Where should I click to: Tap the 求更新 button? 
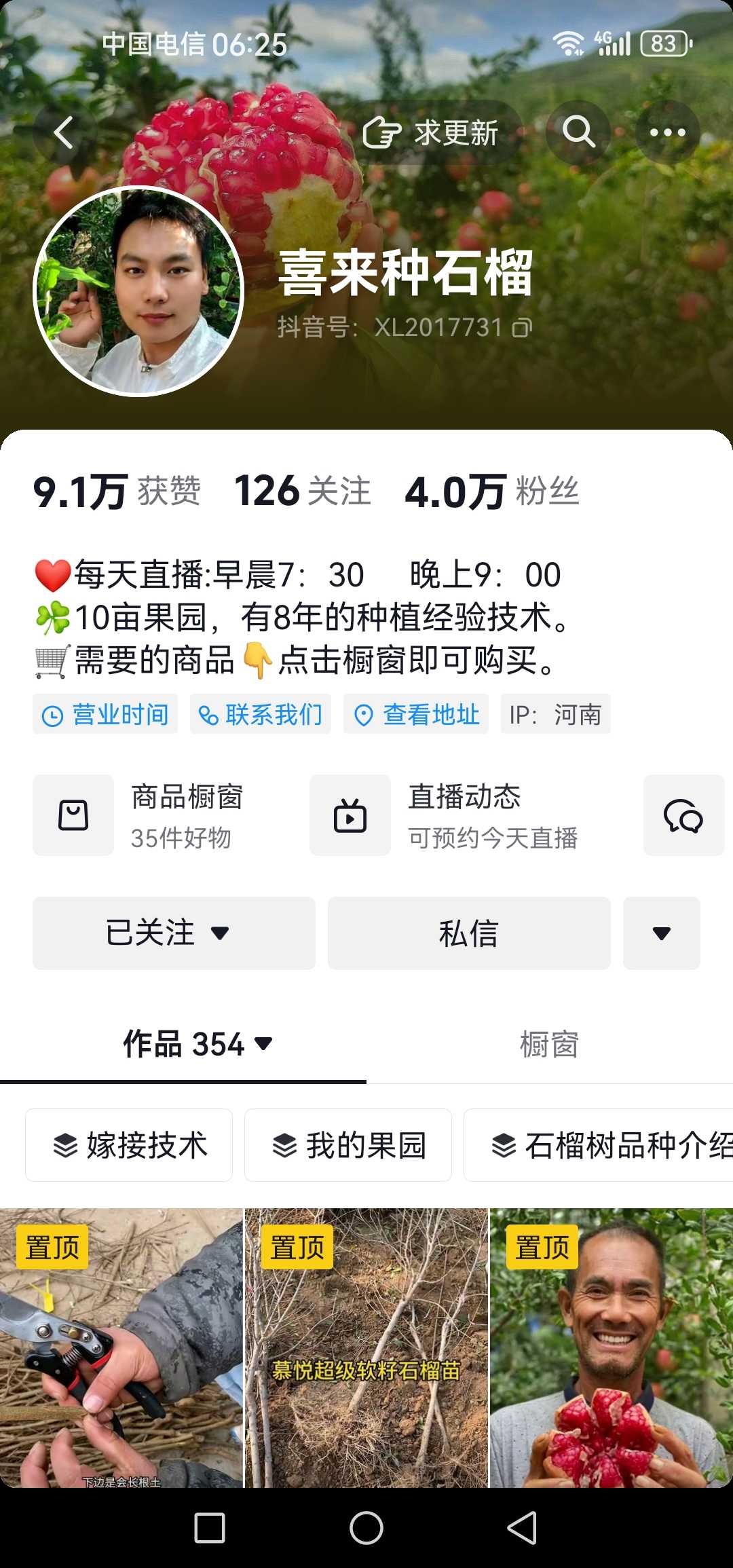[x=430, y=132]
